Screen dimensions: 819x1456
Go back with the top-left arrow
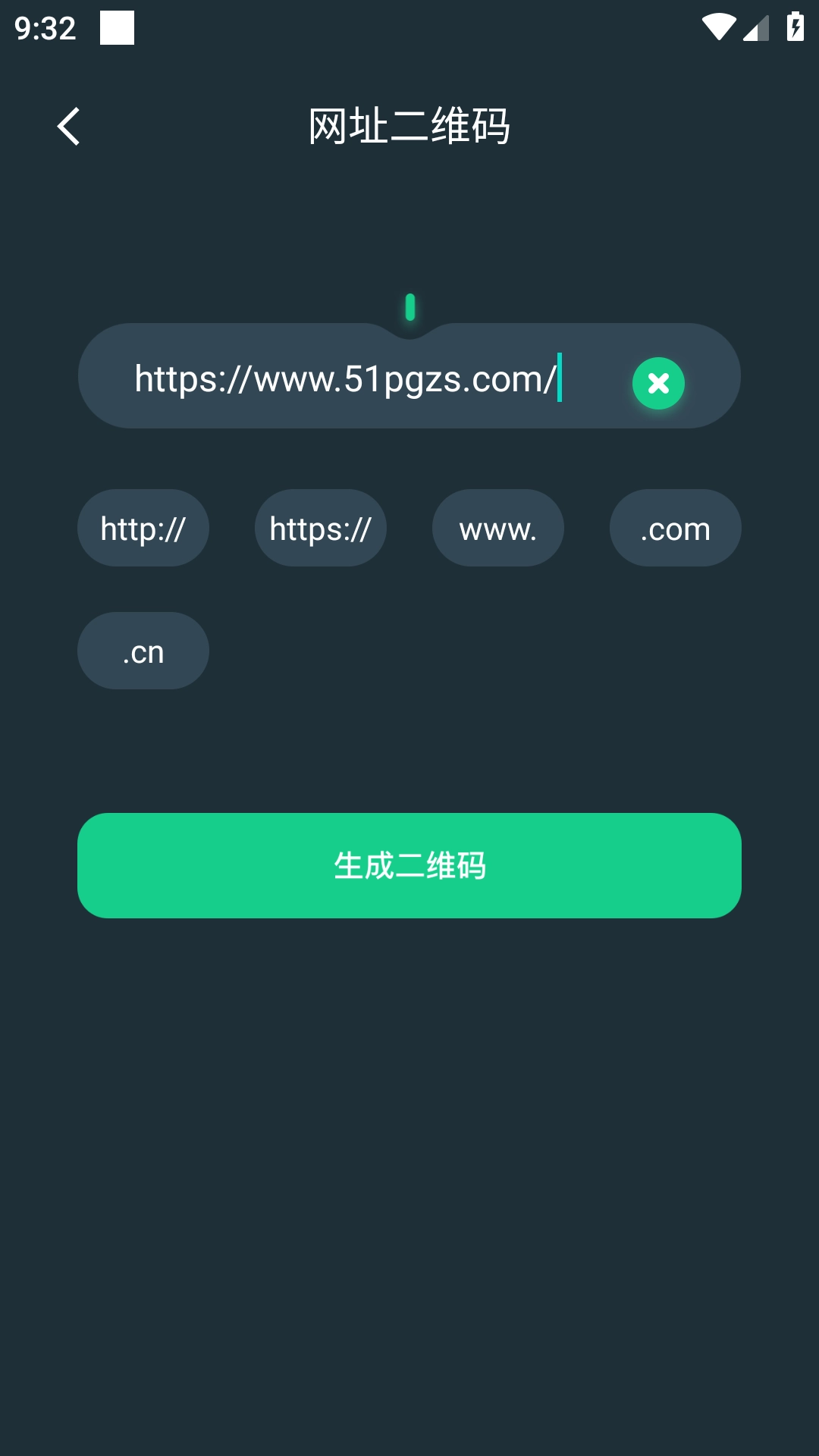click(x=68, y=126)
